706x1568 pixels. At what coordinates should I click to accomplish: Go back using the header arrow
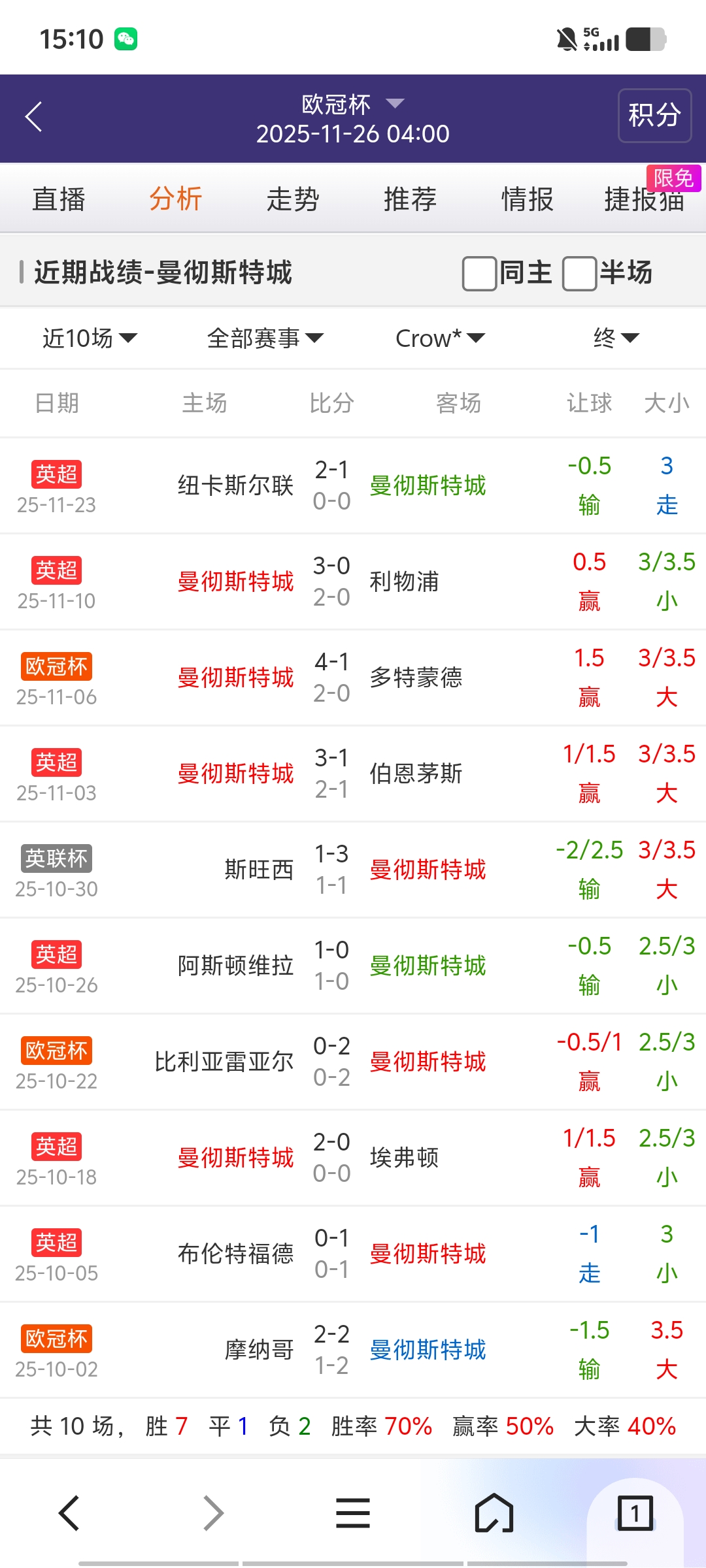[x=34, y=117]
